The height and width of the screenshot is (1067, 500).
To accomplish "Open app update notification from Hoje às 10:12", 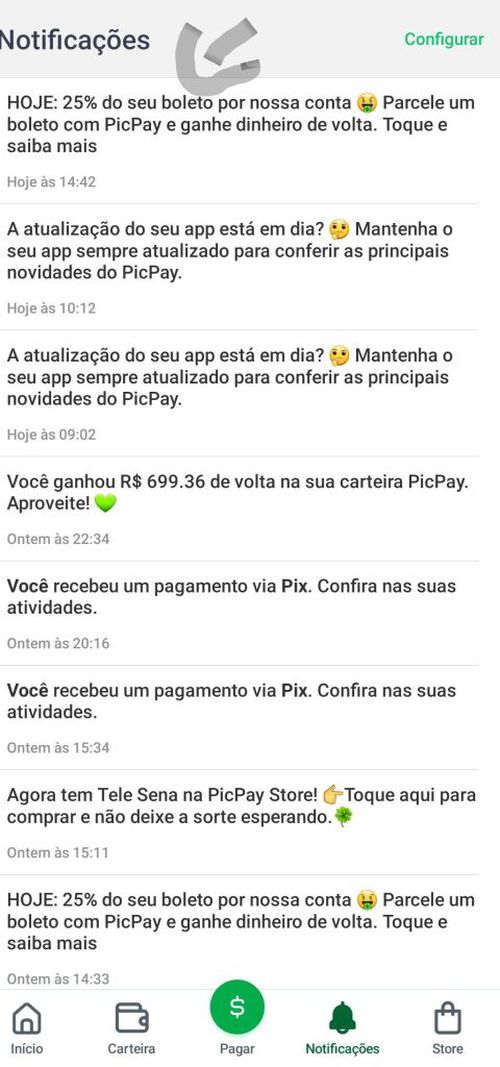I will pyautogui.click(x=239, y=267).
